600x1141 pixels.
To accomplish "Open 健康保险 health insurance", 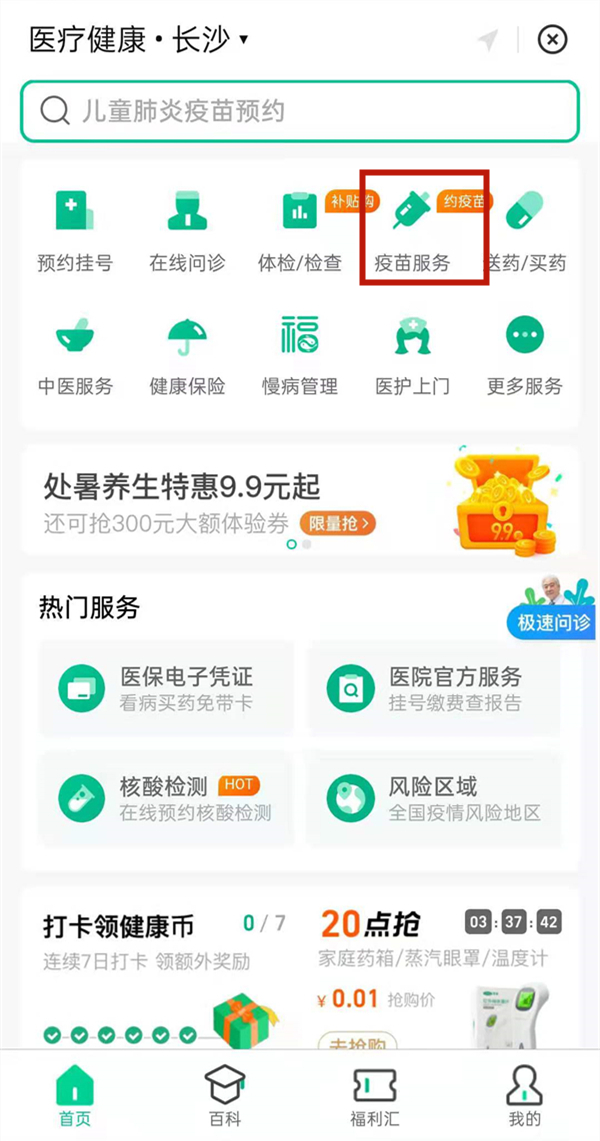I will point(187,355).
